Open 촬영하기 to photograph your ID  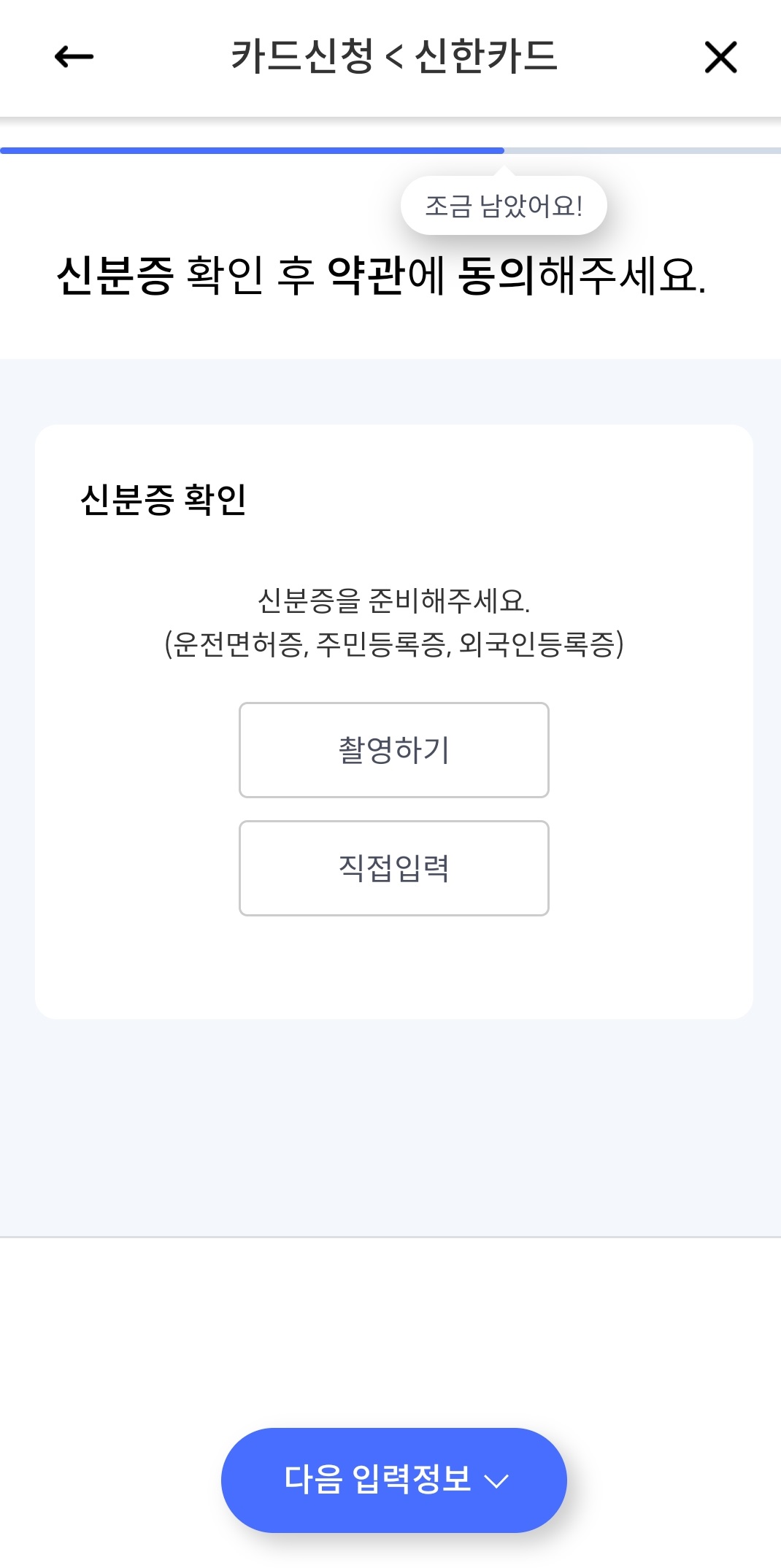pyautogui.click(x=392, y=749)
